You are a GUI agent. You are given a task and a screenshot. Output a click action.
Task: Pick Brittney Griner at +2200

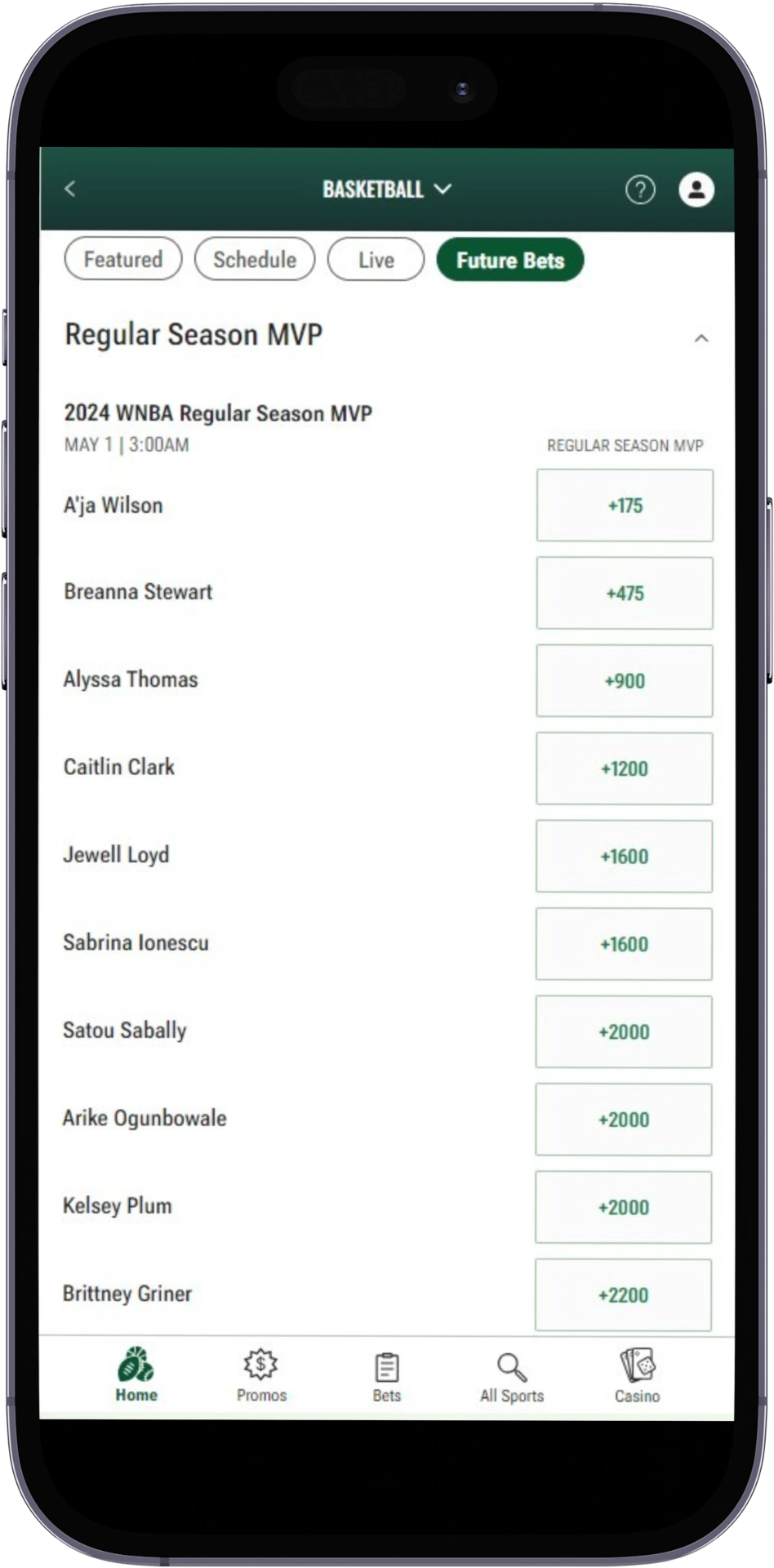point(623,1295)
